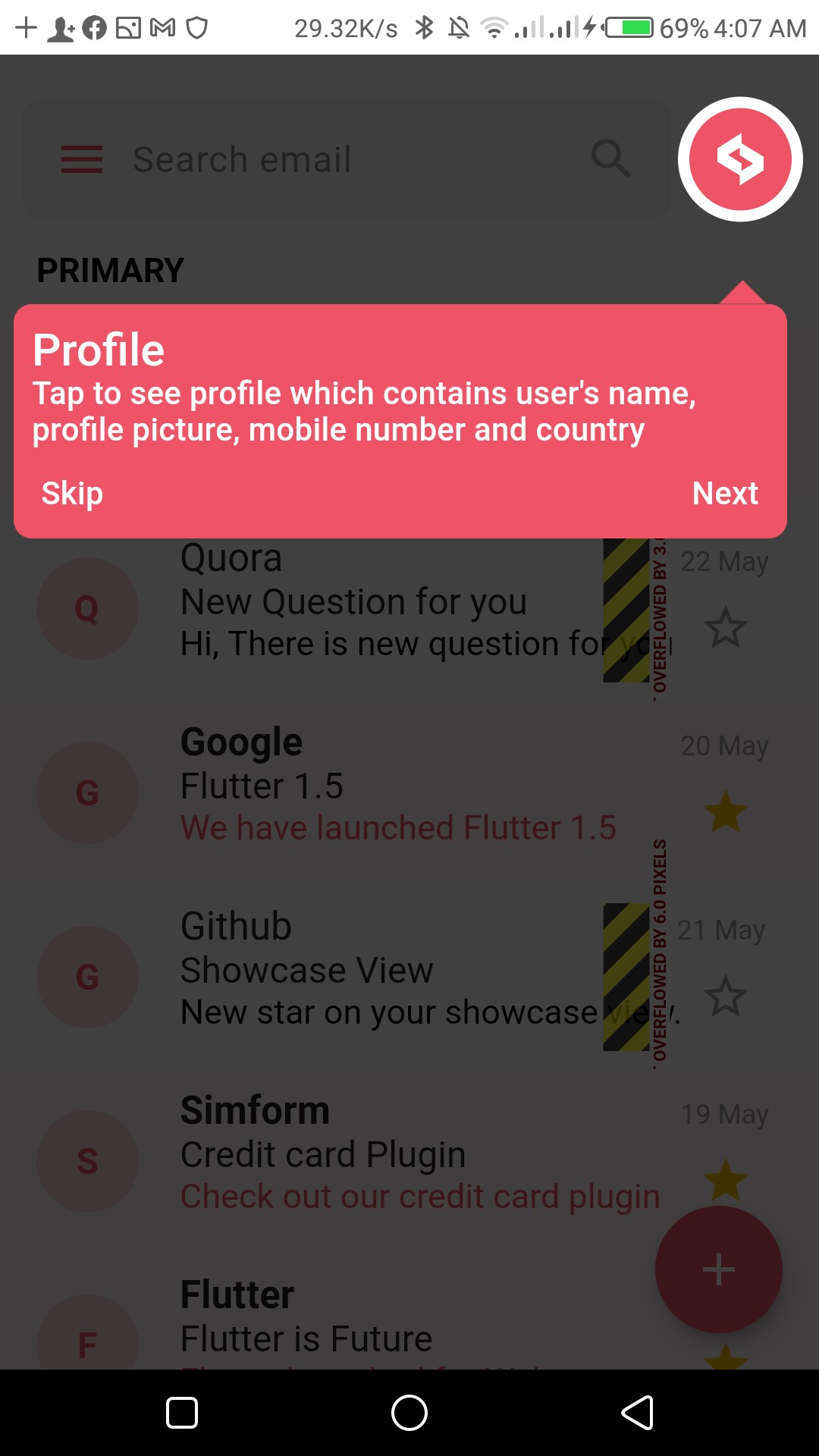Click the search magnifier icon

(611, 158)
